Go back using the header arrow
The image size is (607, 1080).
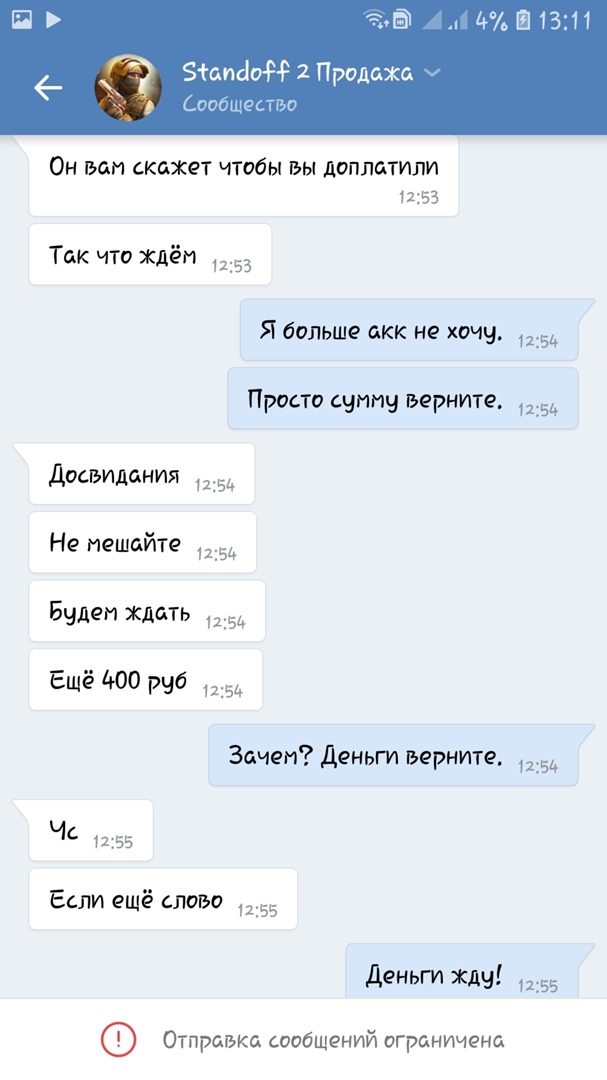[x=48, y=88]
